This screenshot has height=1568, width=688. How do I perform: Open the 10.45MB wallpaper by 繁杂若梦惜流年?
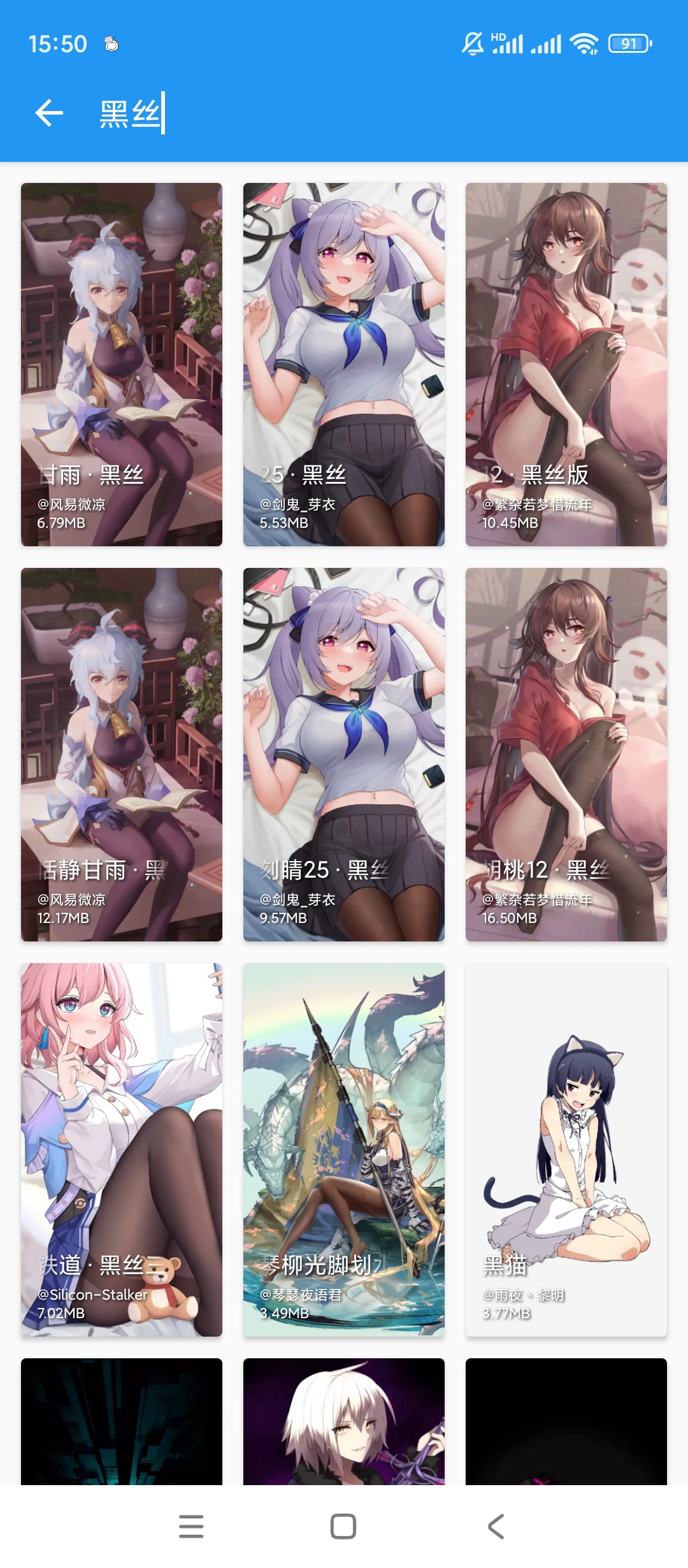[x=566, y=364]
